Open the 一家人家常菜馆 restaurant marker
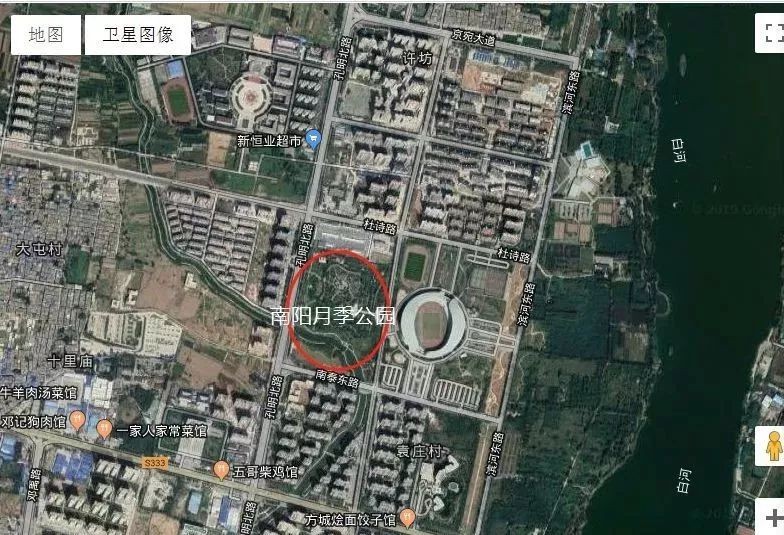Screen dimensions: 784x535 (x=104, y=430)
